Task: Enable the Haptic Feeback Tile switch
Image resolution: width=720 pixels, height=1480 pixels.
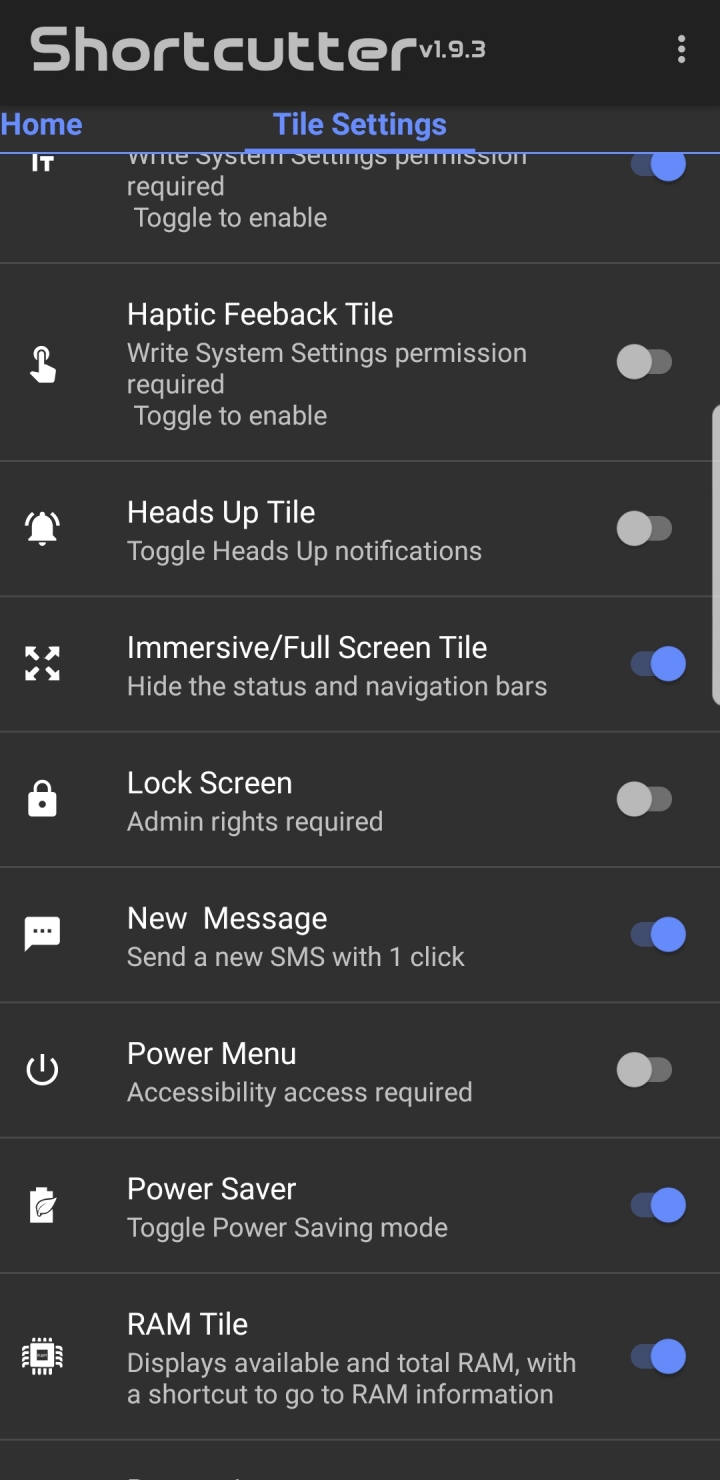Action: (645, 362)
